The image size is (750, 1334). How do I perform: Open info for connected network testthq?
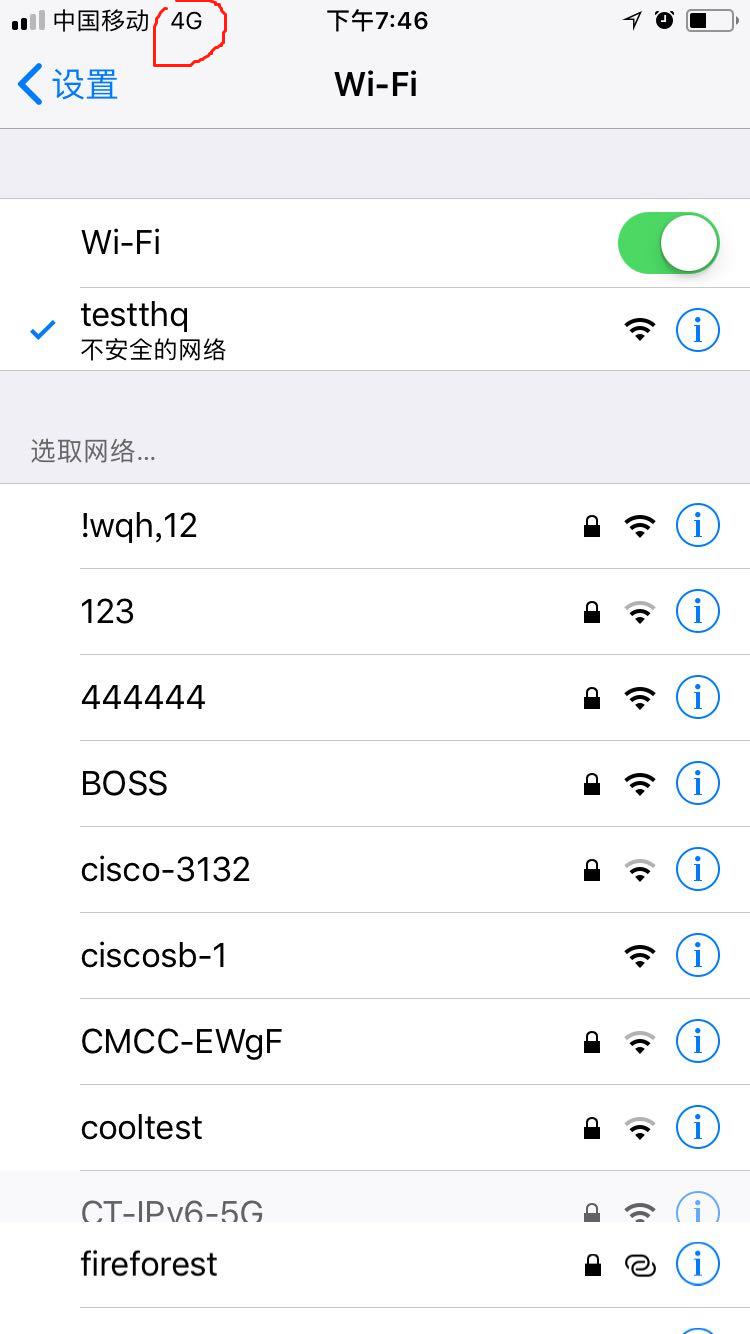[697, 329]
